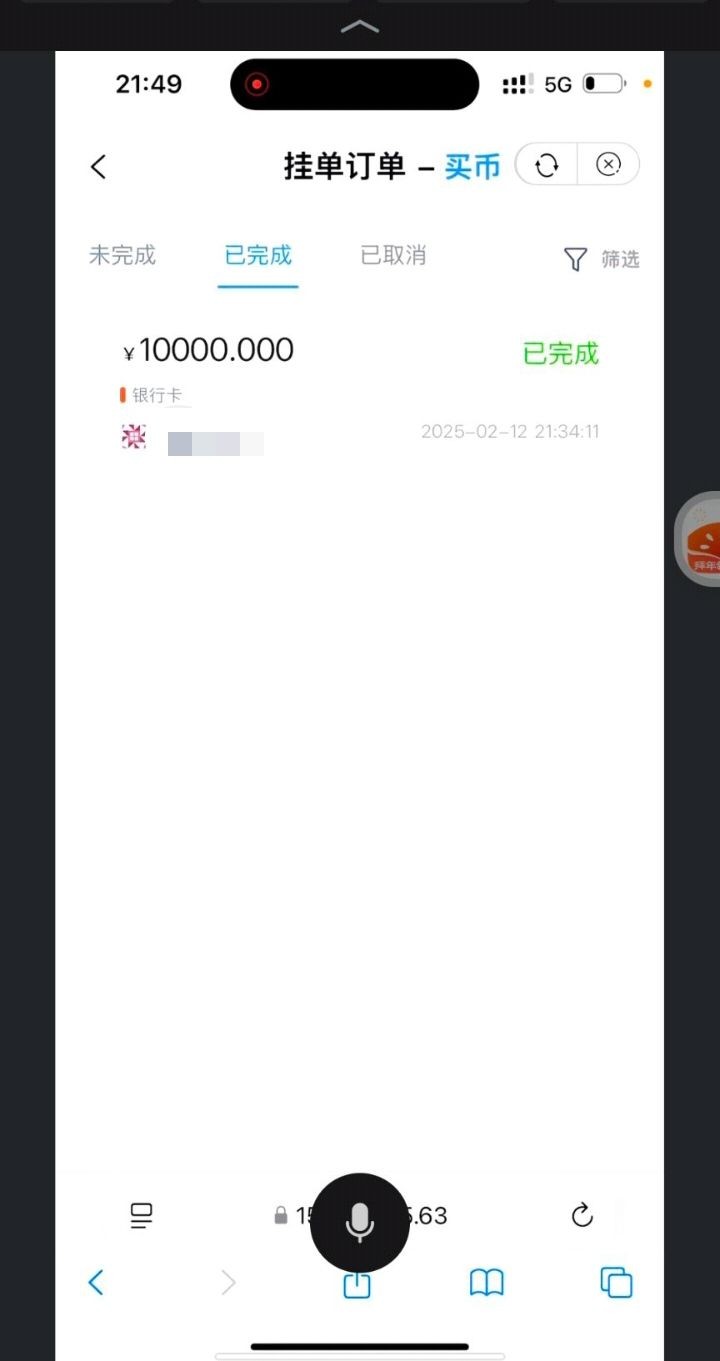Select the 已完成 tab
The height and width of the screenshot is (1361, 720).
pos(258,256)
